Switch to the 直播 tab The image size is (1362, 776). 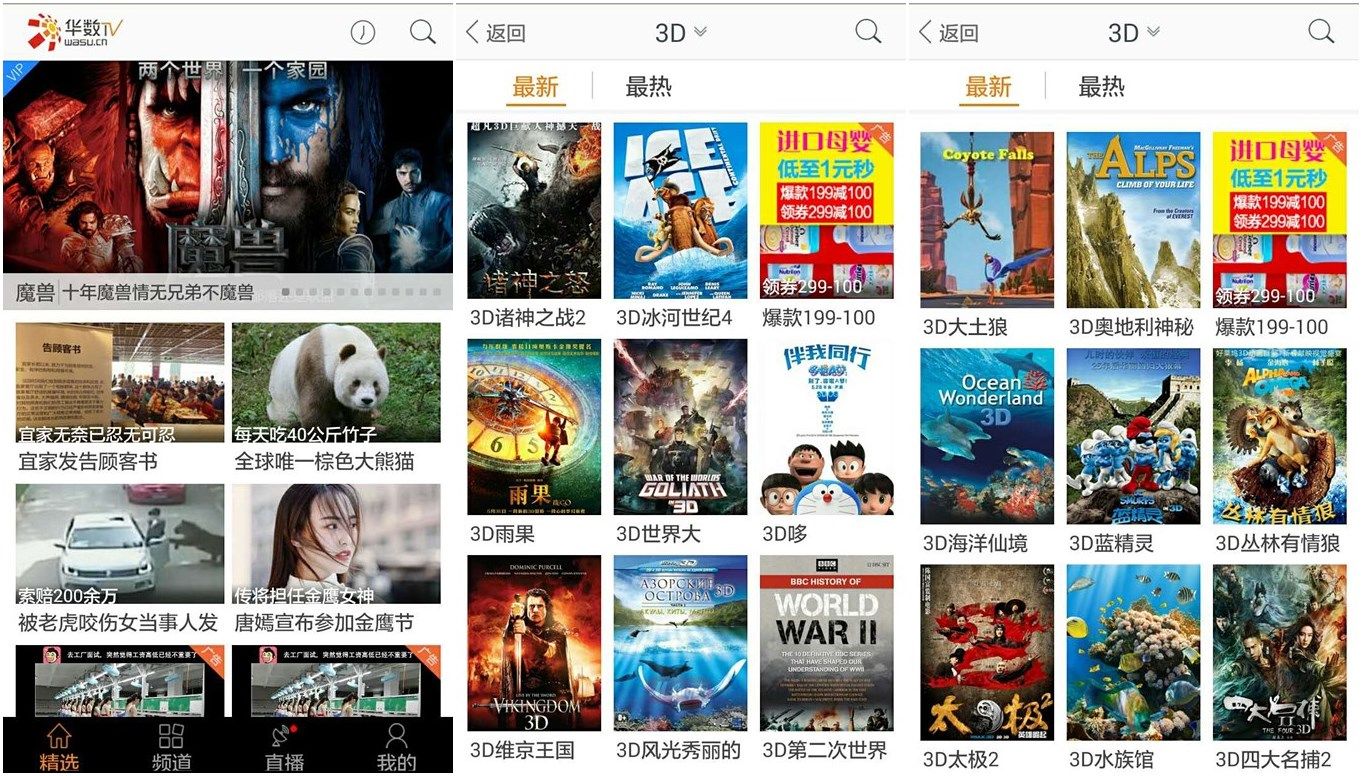(284, 747)
